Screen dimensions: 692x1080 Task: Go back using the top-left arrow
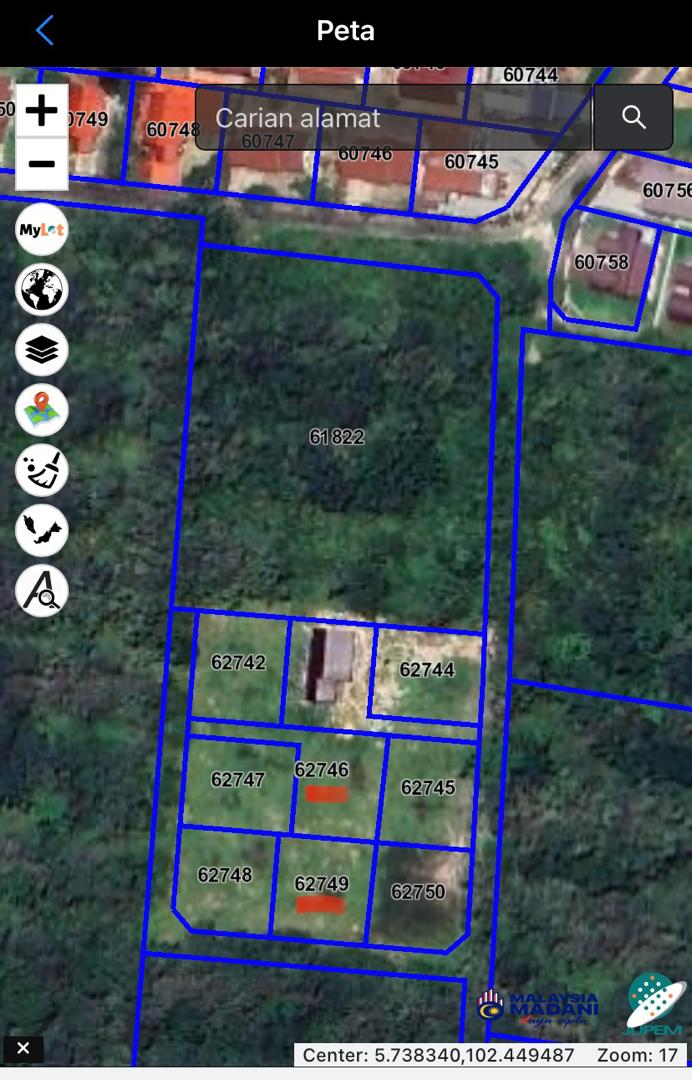coord(44,31)
